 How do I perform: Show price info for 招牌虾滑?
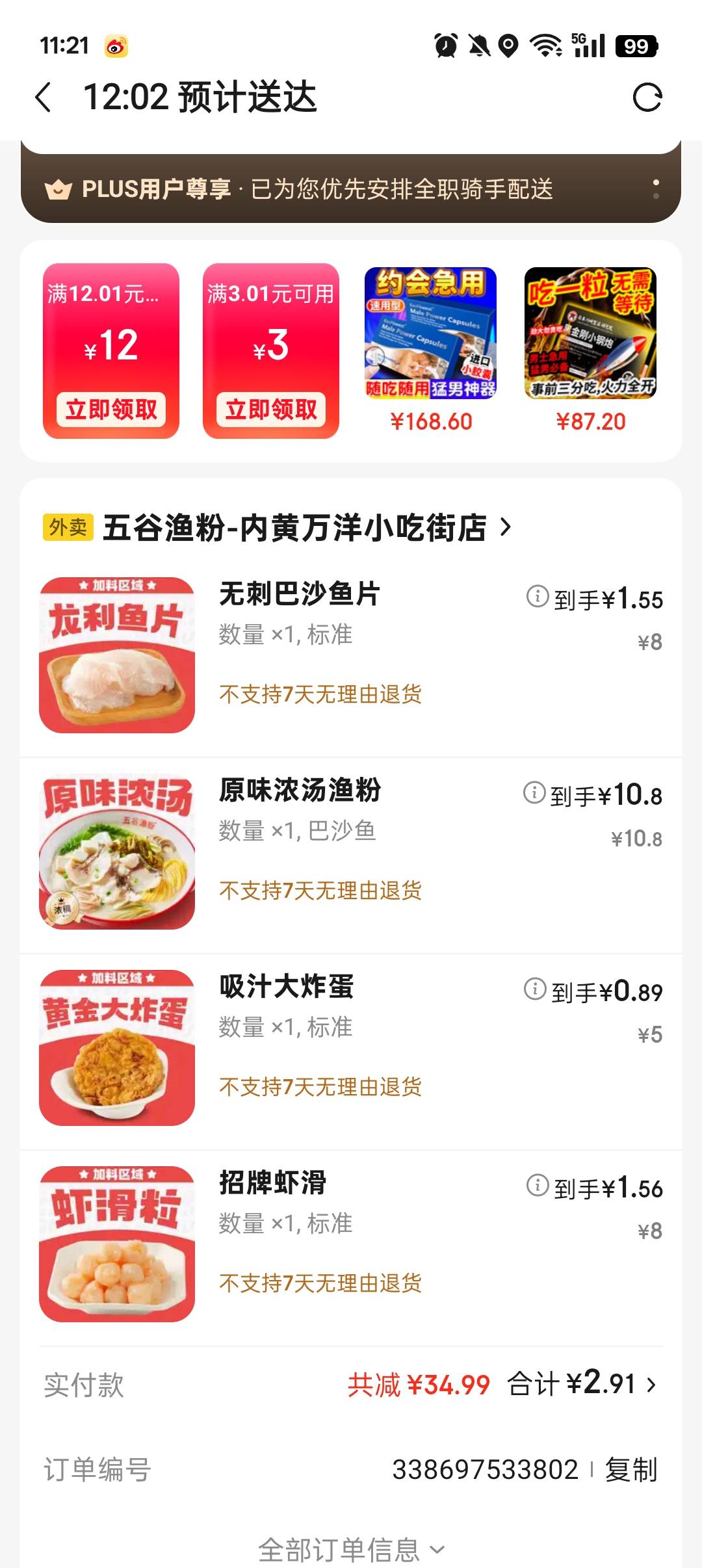tap(538, 1185)
